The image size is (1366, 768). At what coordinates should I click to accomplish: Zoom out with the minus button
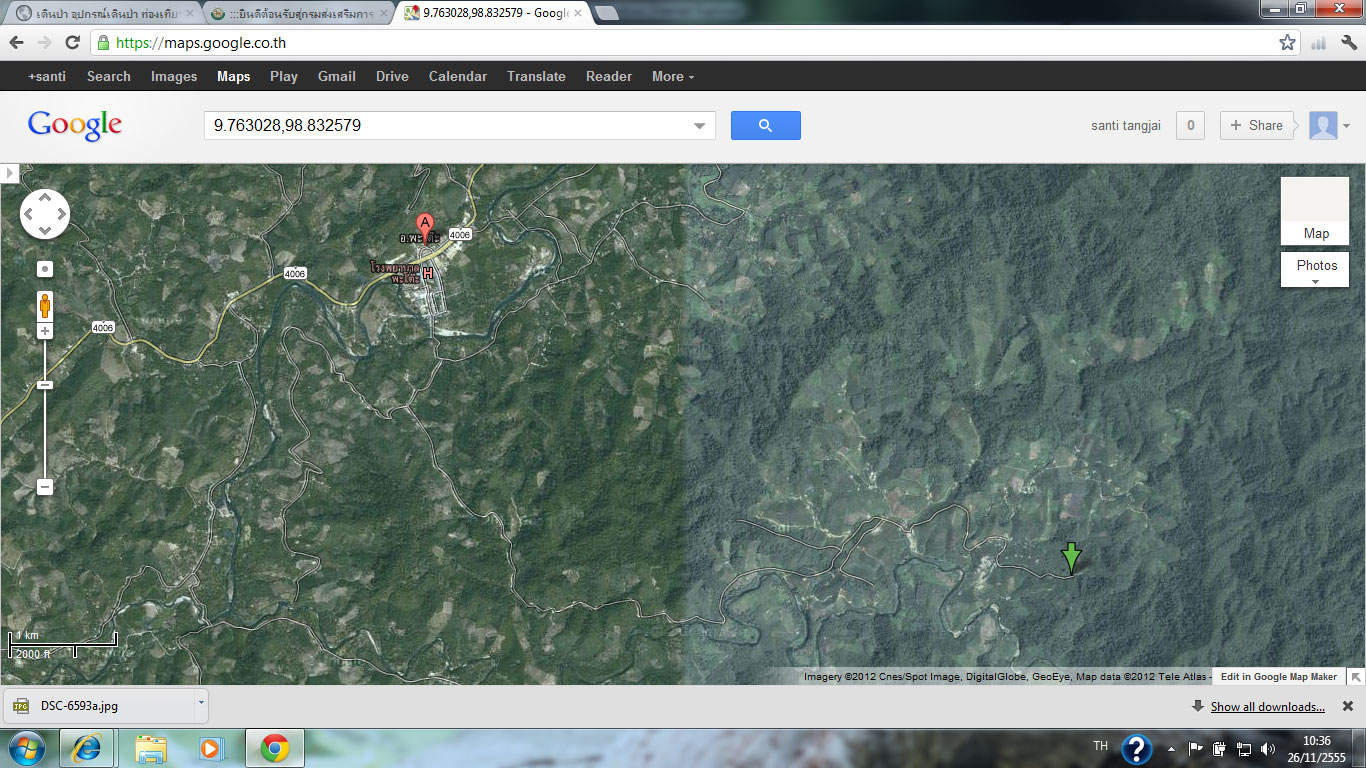[45, 487]
